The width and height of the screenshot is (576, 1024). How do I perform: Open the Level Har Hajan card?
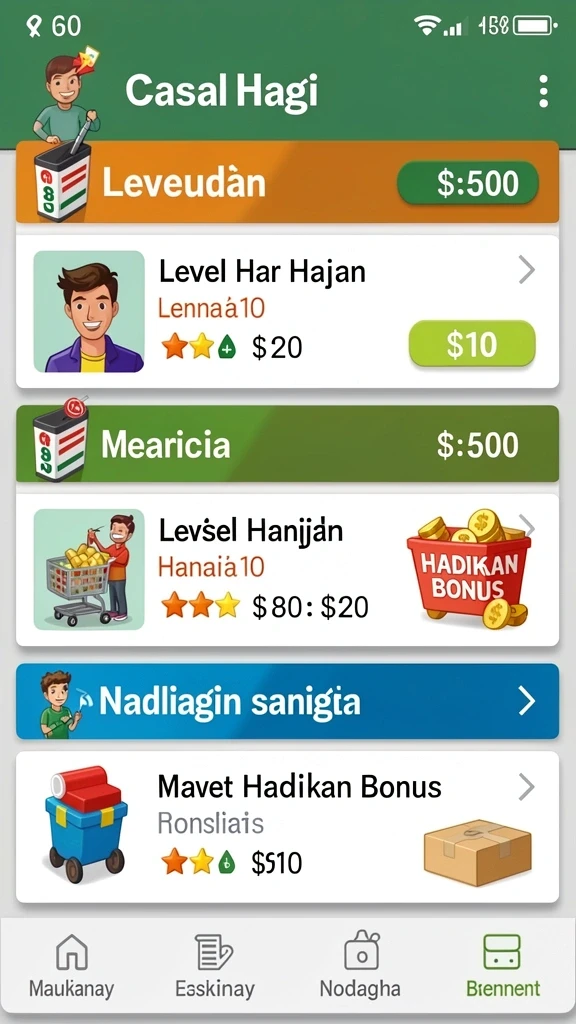tap(287, 312)
